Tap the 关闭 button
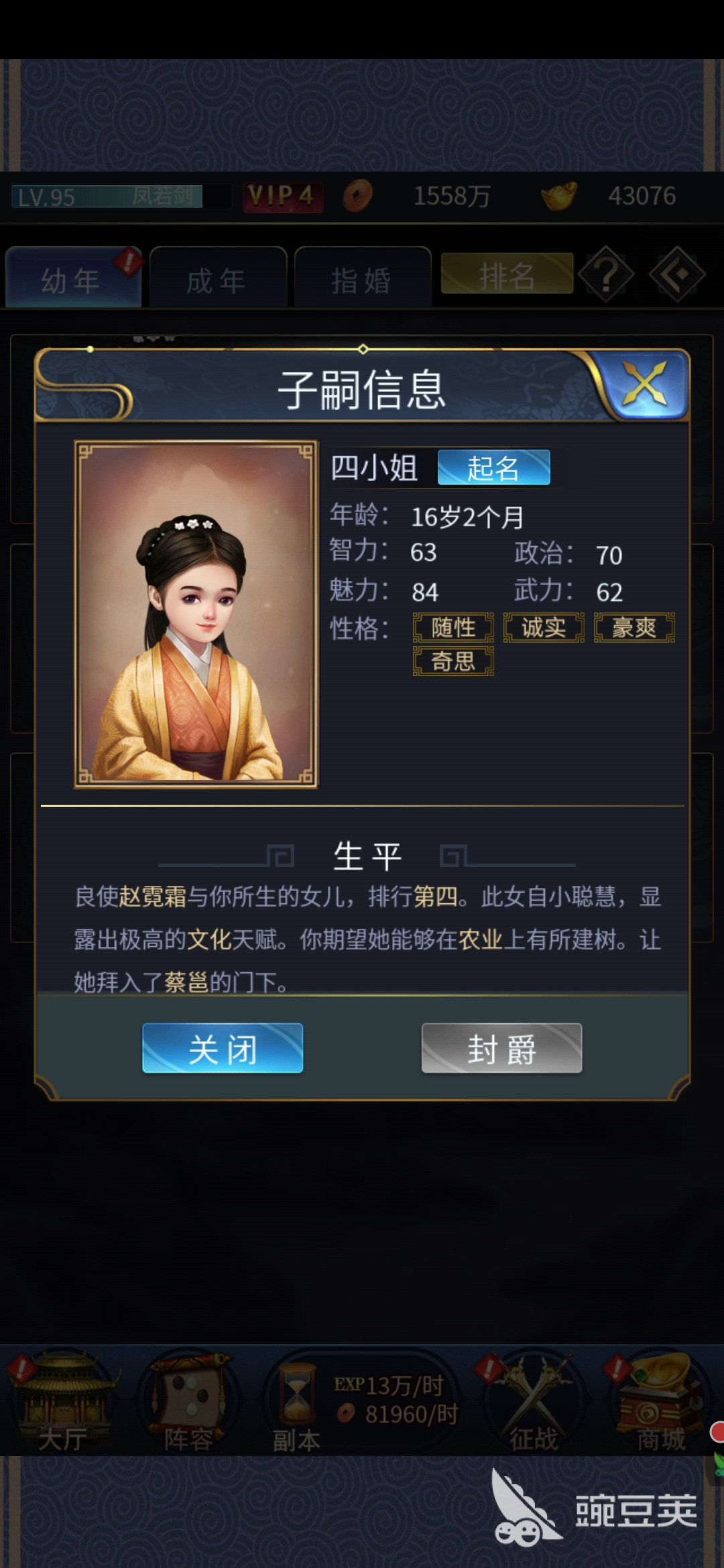 pos(223,1048)
